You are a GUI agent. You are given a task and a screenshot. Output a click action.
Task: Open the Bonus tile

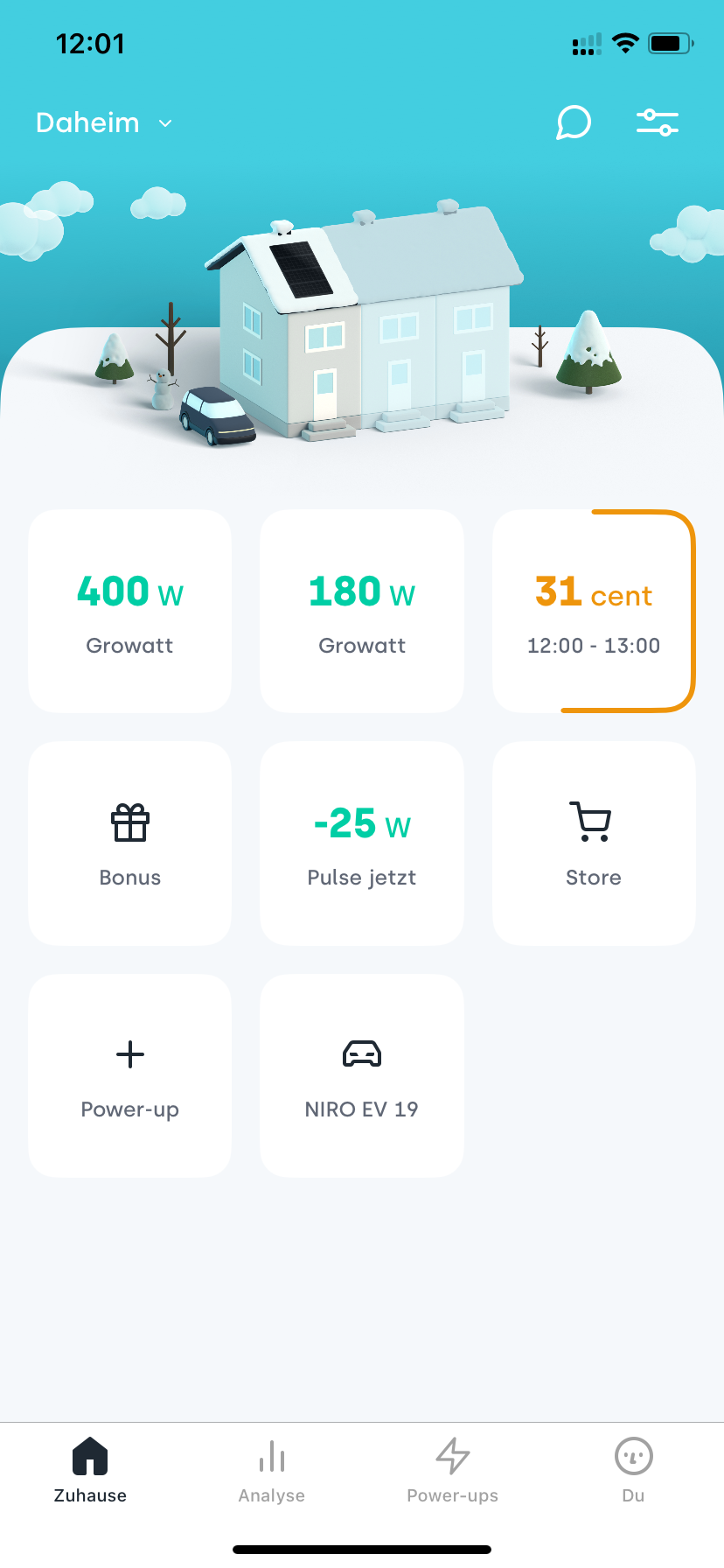pyautogui.click(x=130, y=843)
